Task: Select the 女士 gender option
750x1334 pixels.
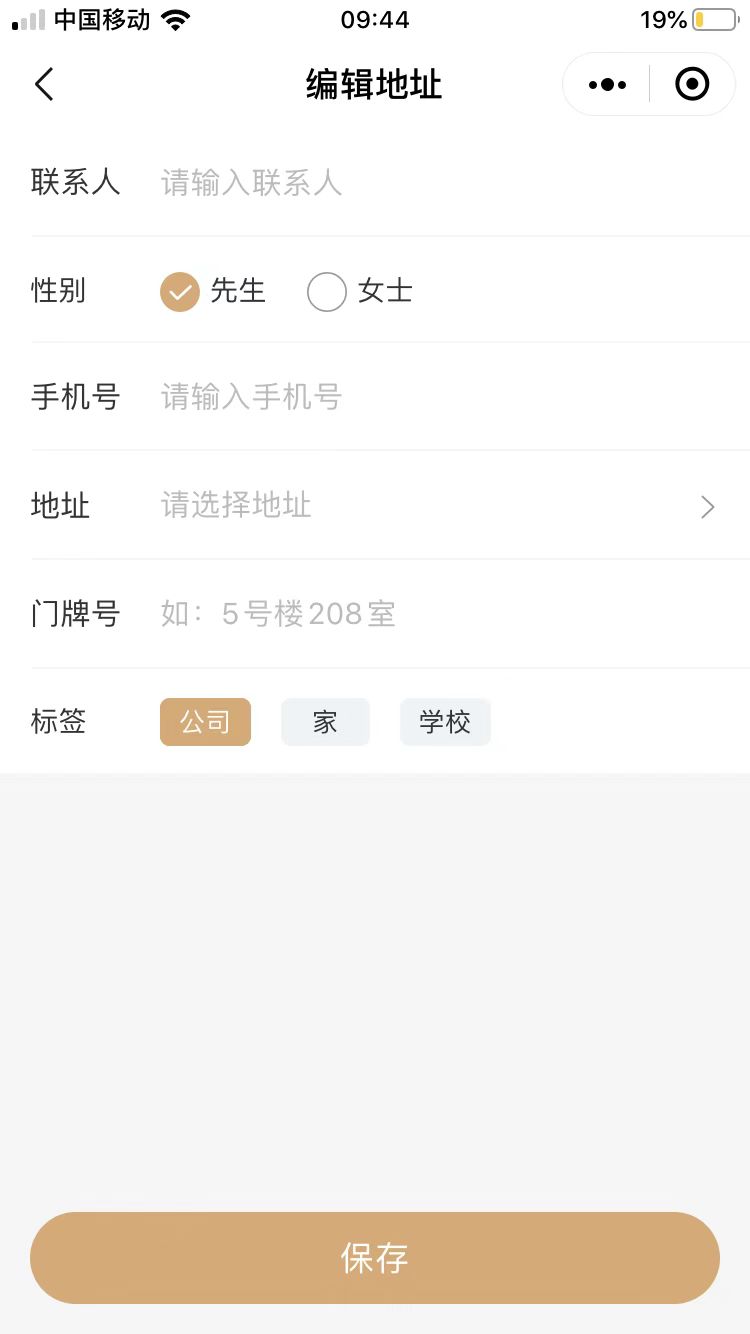Action: pyautogui.click(x=360, y=292)
